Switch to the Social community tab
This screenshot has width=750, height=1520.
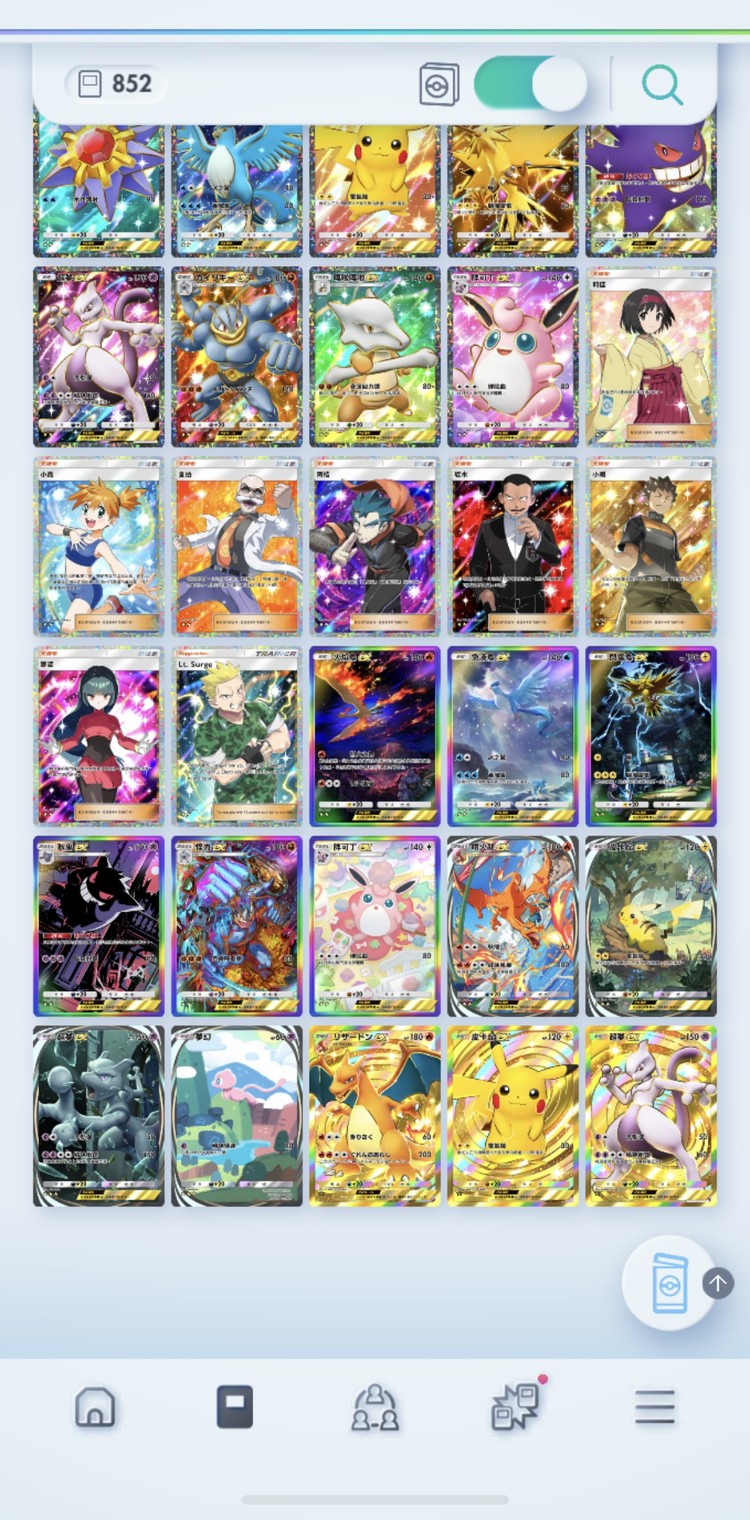(375, 1407)
